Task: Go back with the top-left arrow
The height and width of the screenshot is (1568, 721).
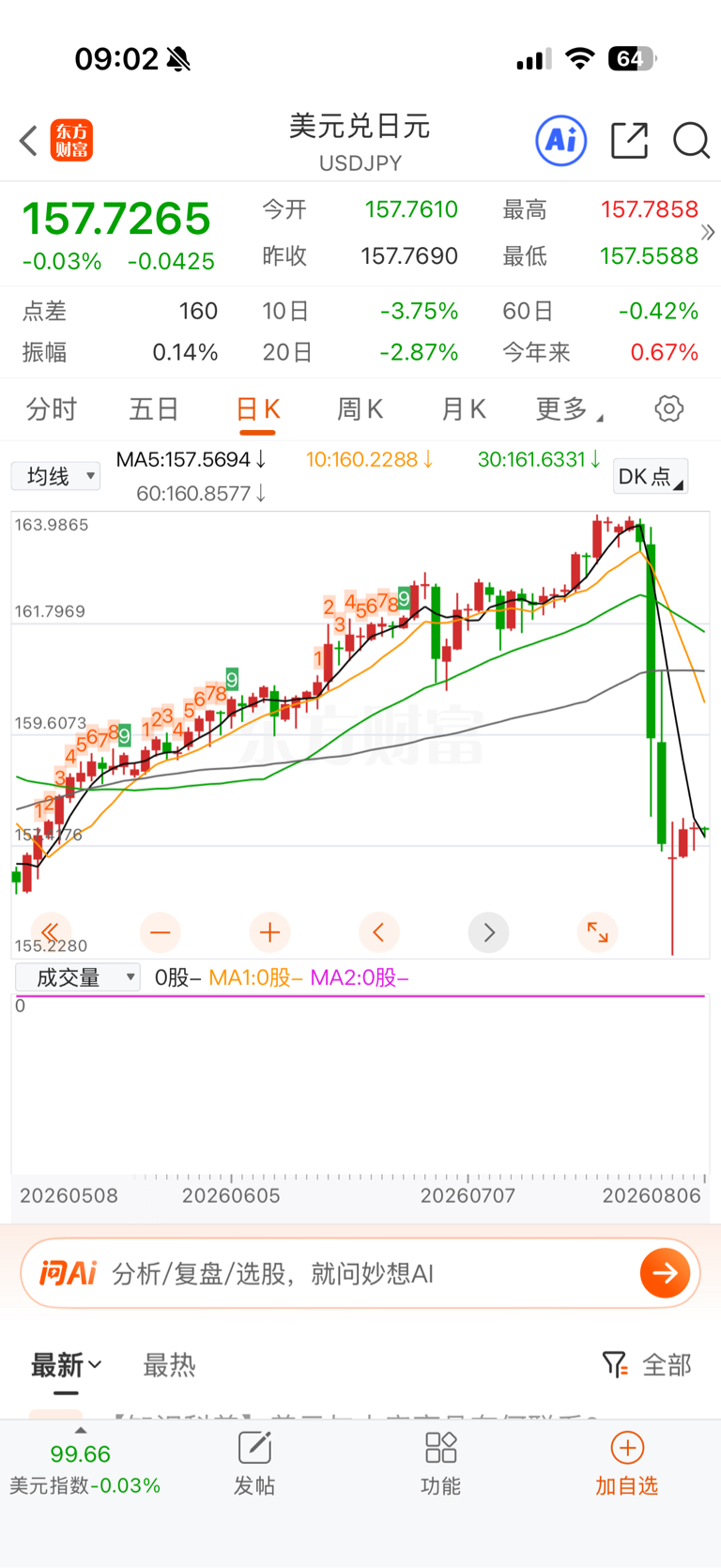Action: [x=29, y=141]
